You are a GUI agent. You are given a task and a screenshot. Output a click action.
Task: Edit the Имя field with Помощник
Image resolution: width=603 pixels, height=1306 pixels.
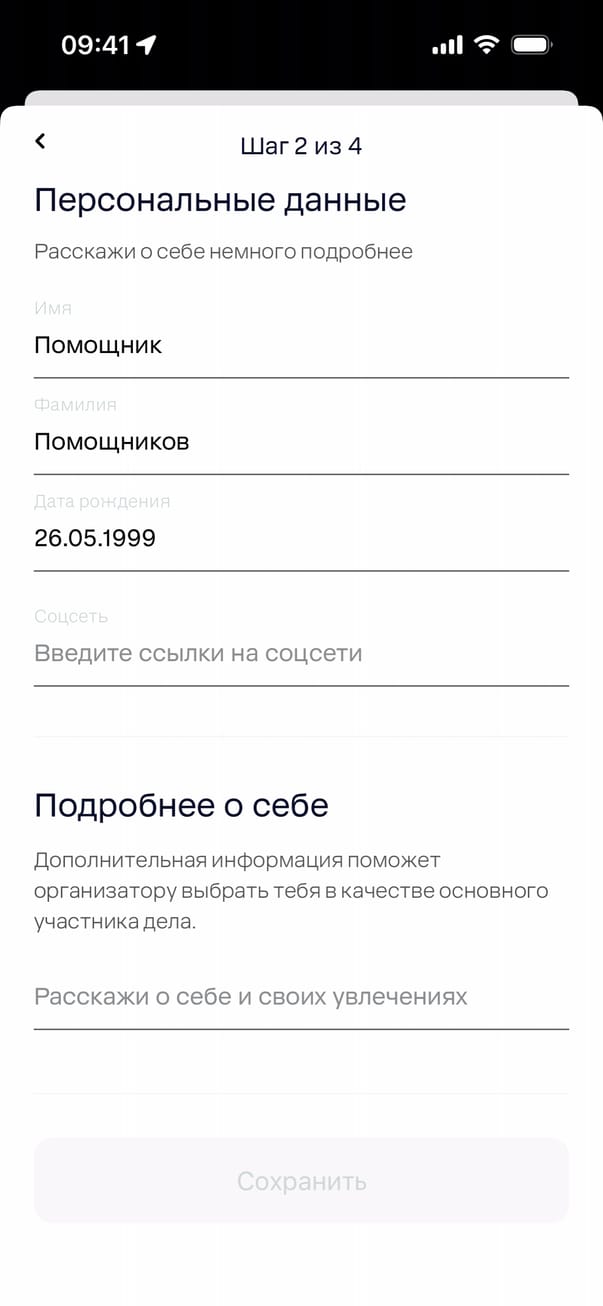point(300,346)
